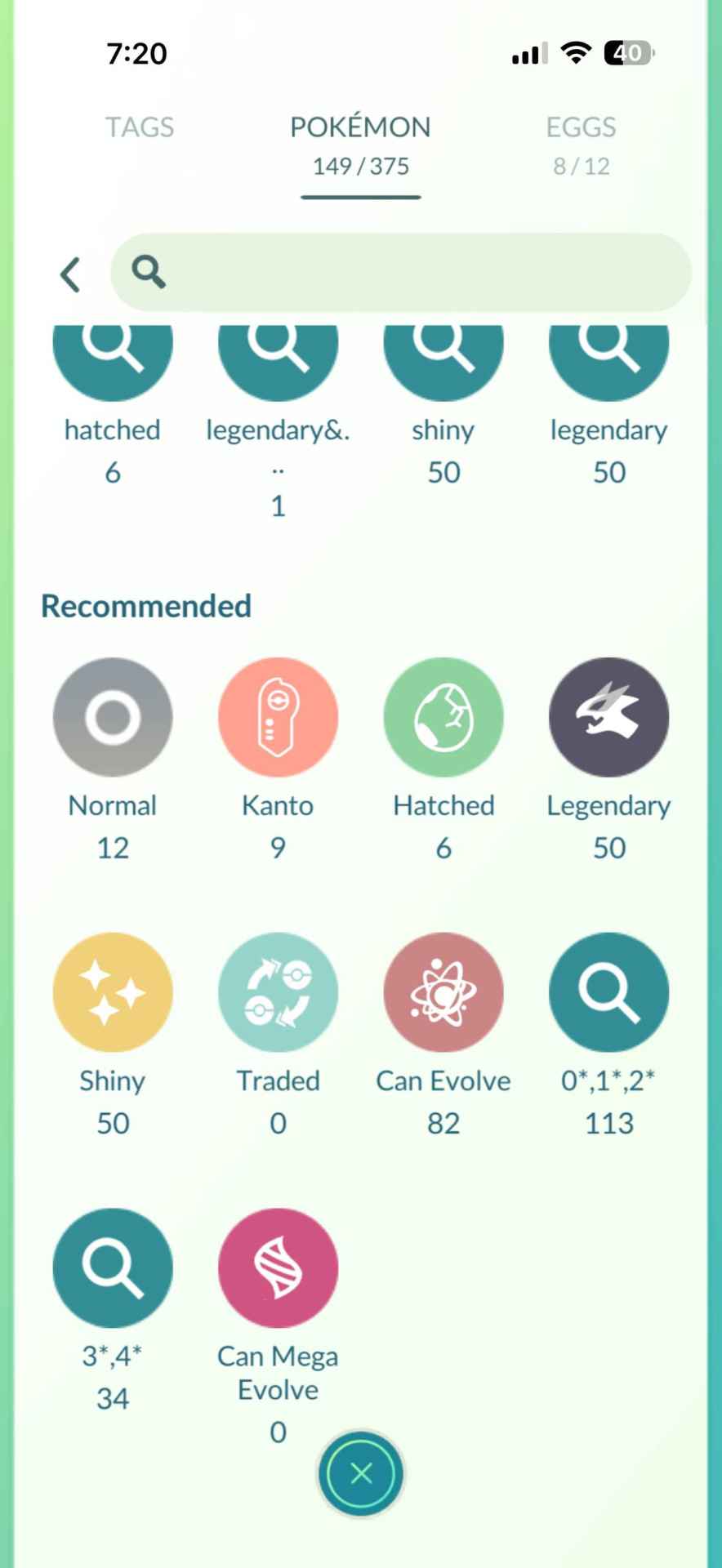Apply the 0*,1*,2* search filter
This screenshot has width=722, height=1568.
608,992
